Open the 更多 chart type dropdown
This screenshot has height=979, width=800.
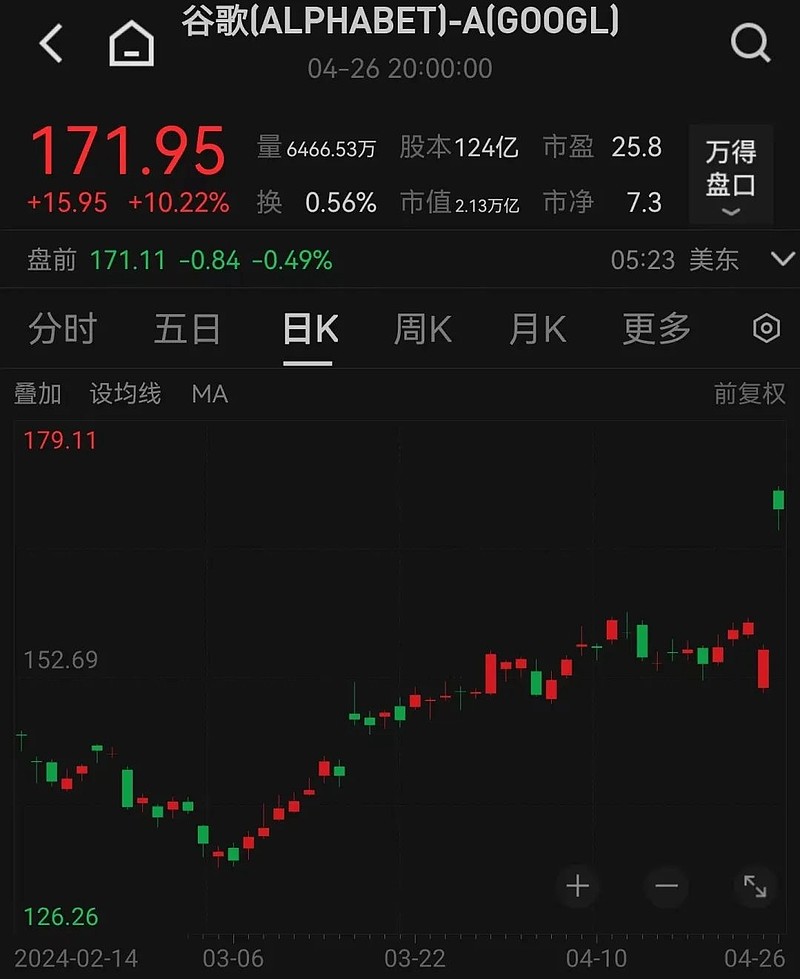tap(655, 328)
